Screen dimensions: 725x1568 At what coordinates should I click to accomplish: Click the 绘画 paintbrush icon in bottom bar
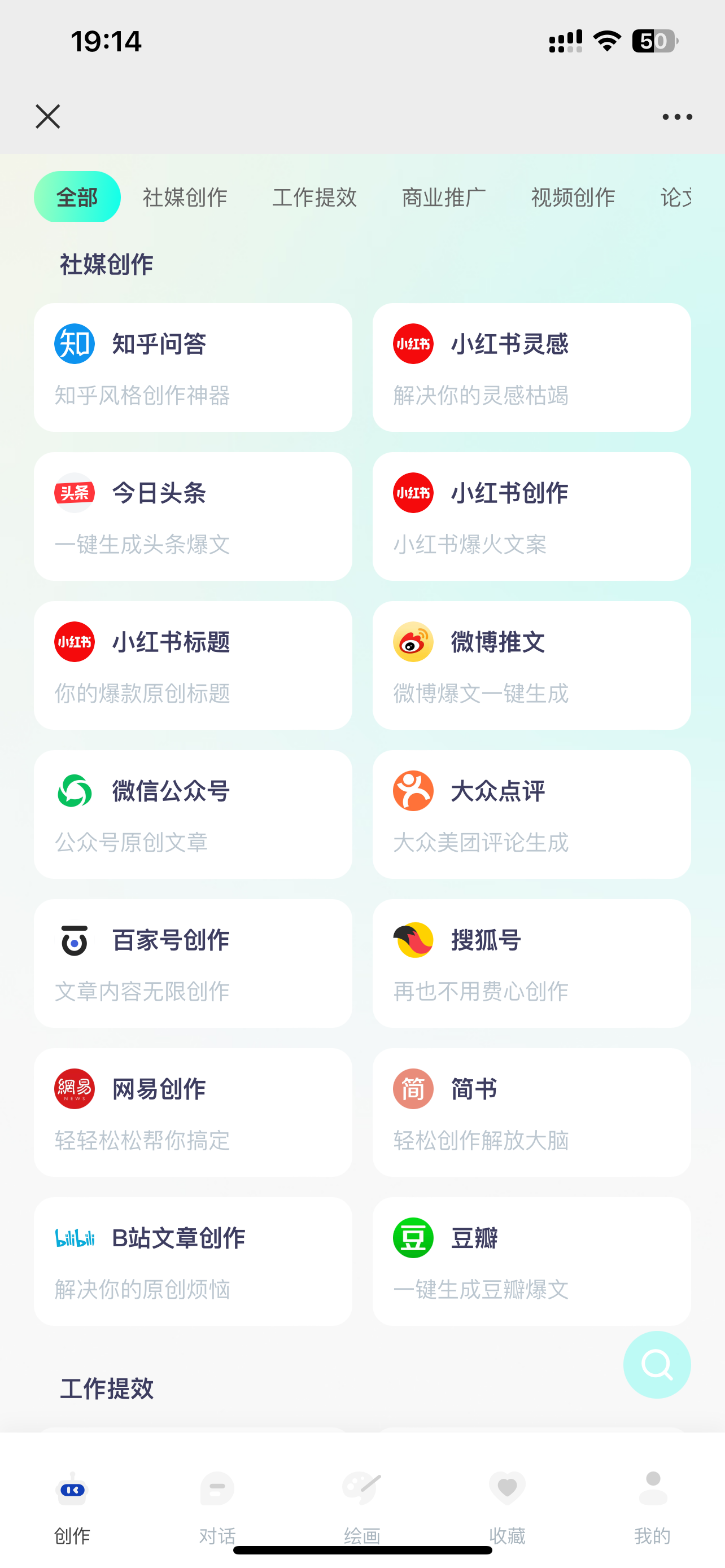point(361,1490)
